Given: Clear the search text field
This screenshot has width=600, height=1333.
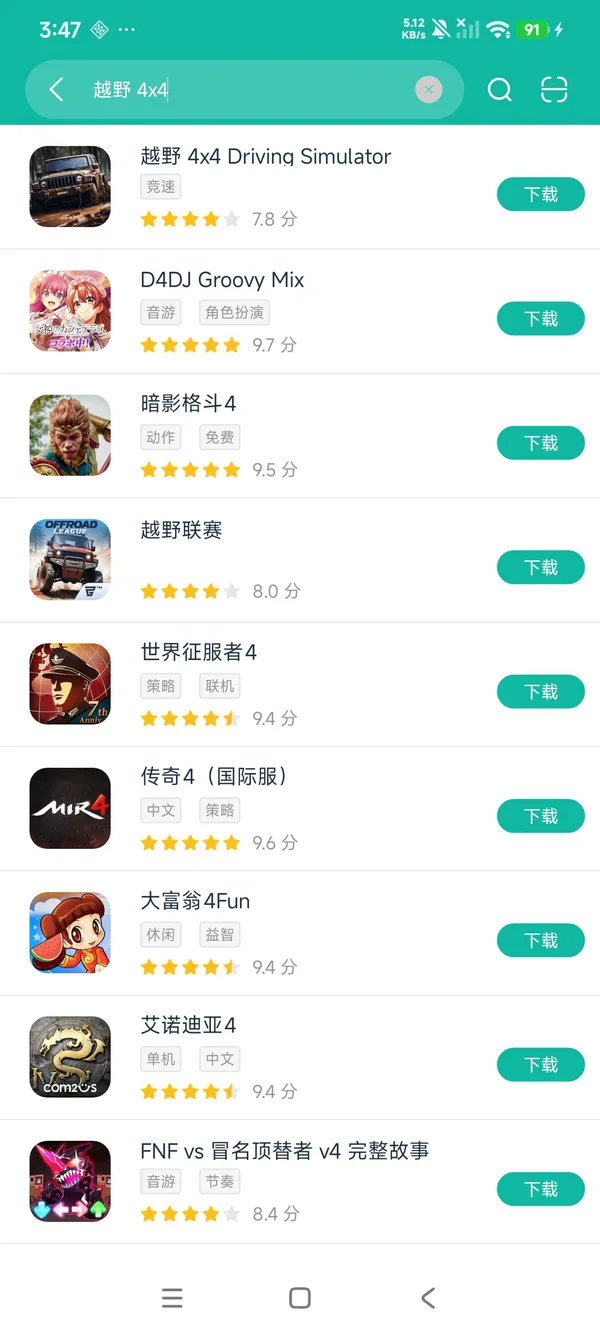Looking at the screenshot, I should (x=428, y=90).
